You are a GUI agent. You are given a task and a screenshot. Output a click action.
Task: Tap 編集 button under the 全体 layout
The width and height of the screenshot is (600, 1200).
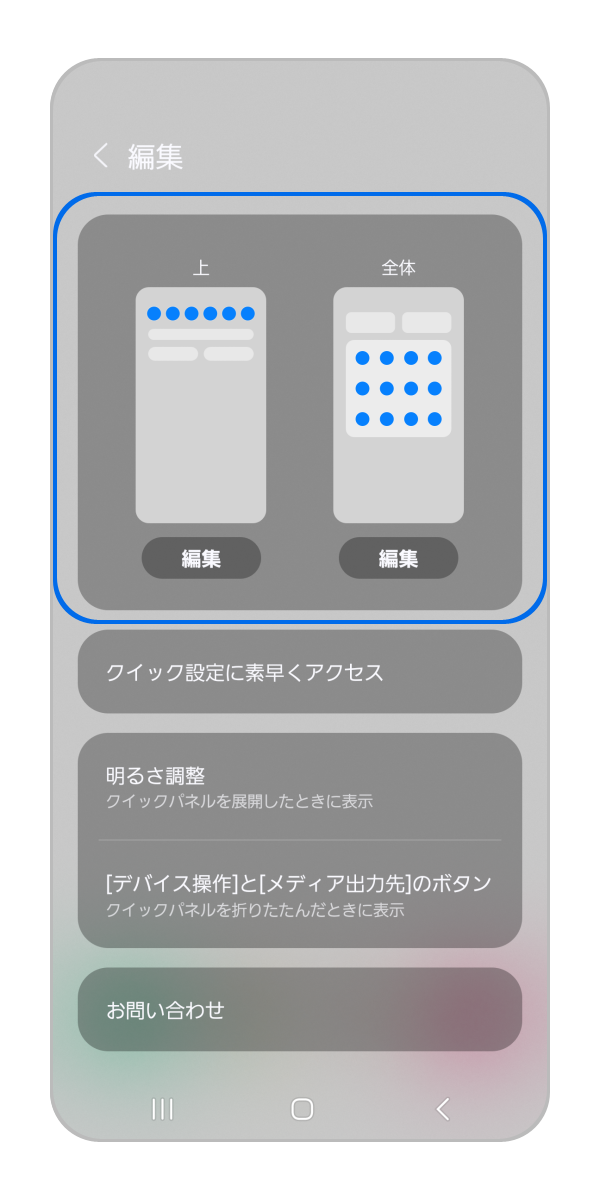[x=398, y=559]
